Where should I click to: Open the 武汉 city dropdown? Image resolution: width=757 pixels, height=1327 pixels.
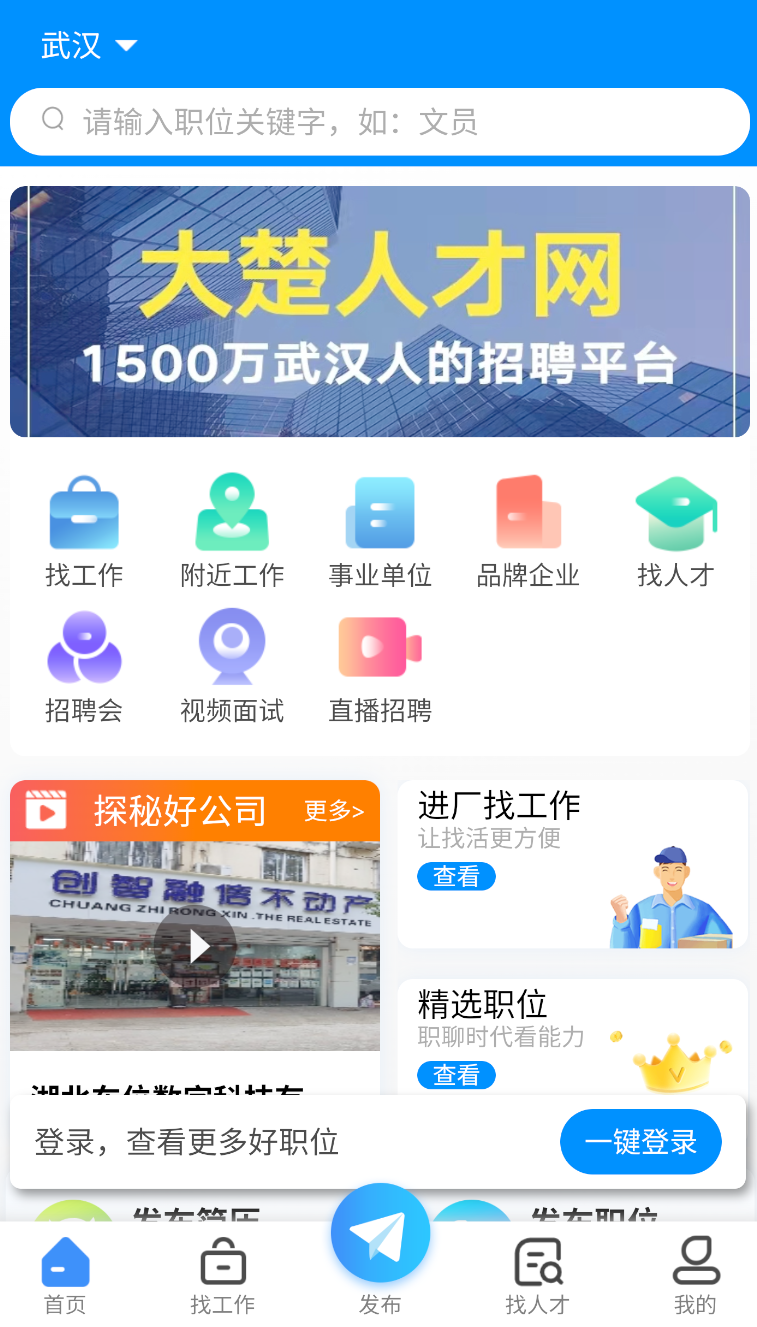click(x=88, y=46)
